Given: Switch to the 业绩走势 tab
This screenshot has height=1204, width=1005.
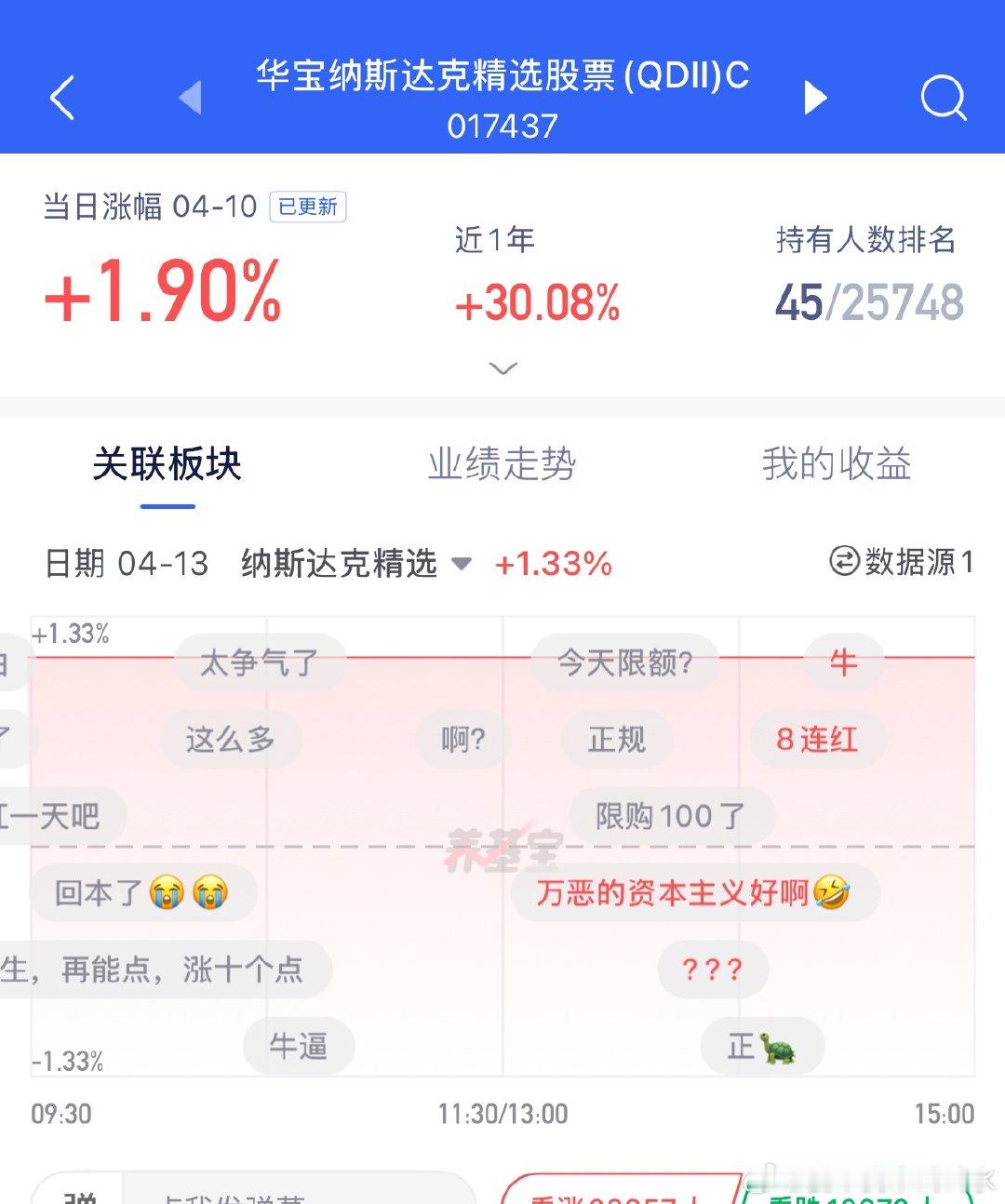Looking at the screenshot, I should [x=502, y=465].
